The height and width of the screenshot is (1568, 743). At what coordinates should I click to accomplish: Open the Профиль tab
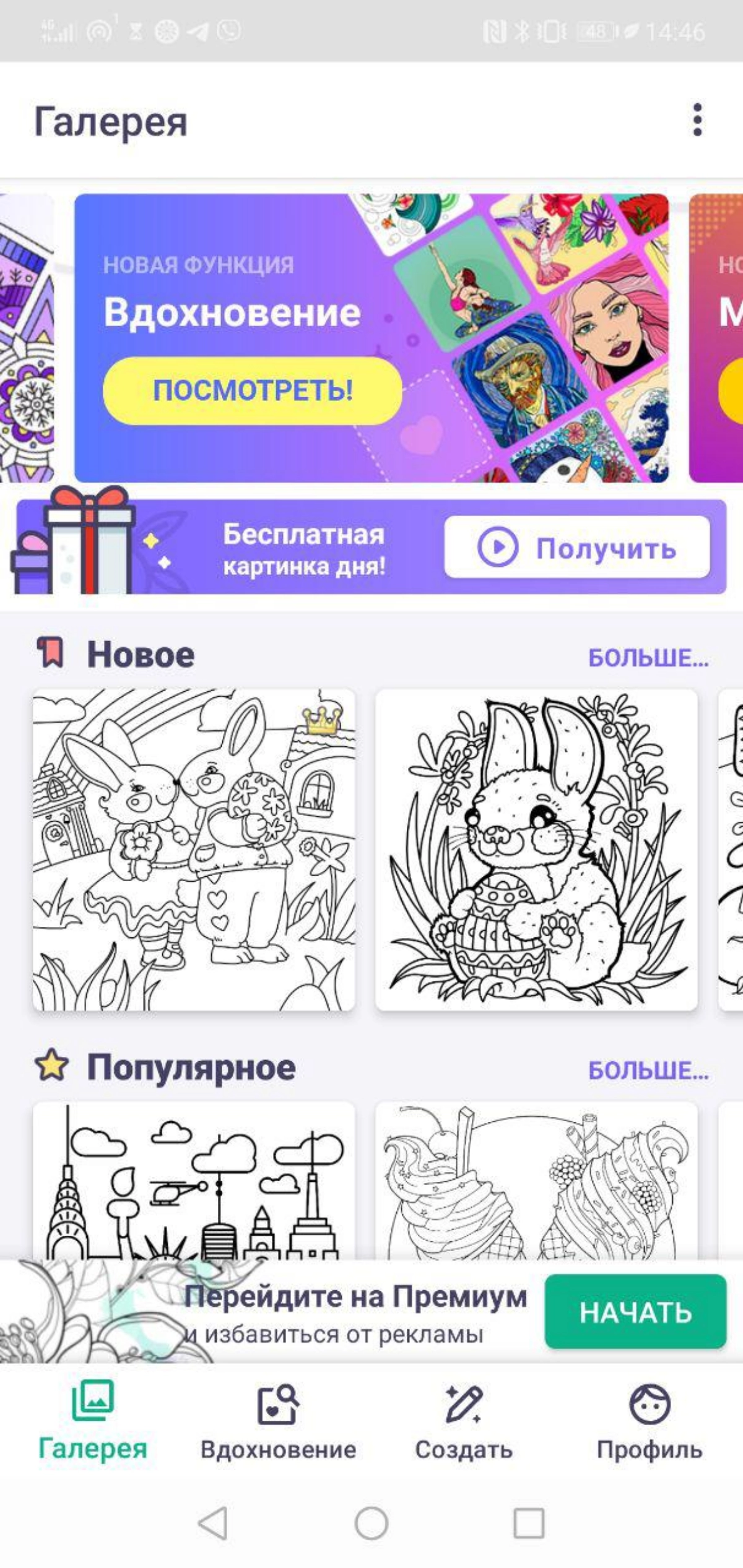point(650,1422)
